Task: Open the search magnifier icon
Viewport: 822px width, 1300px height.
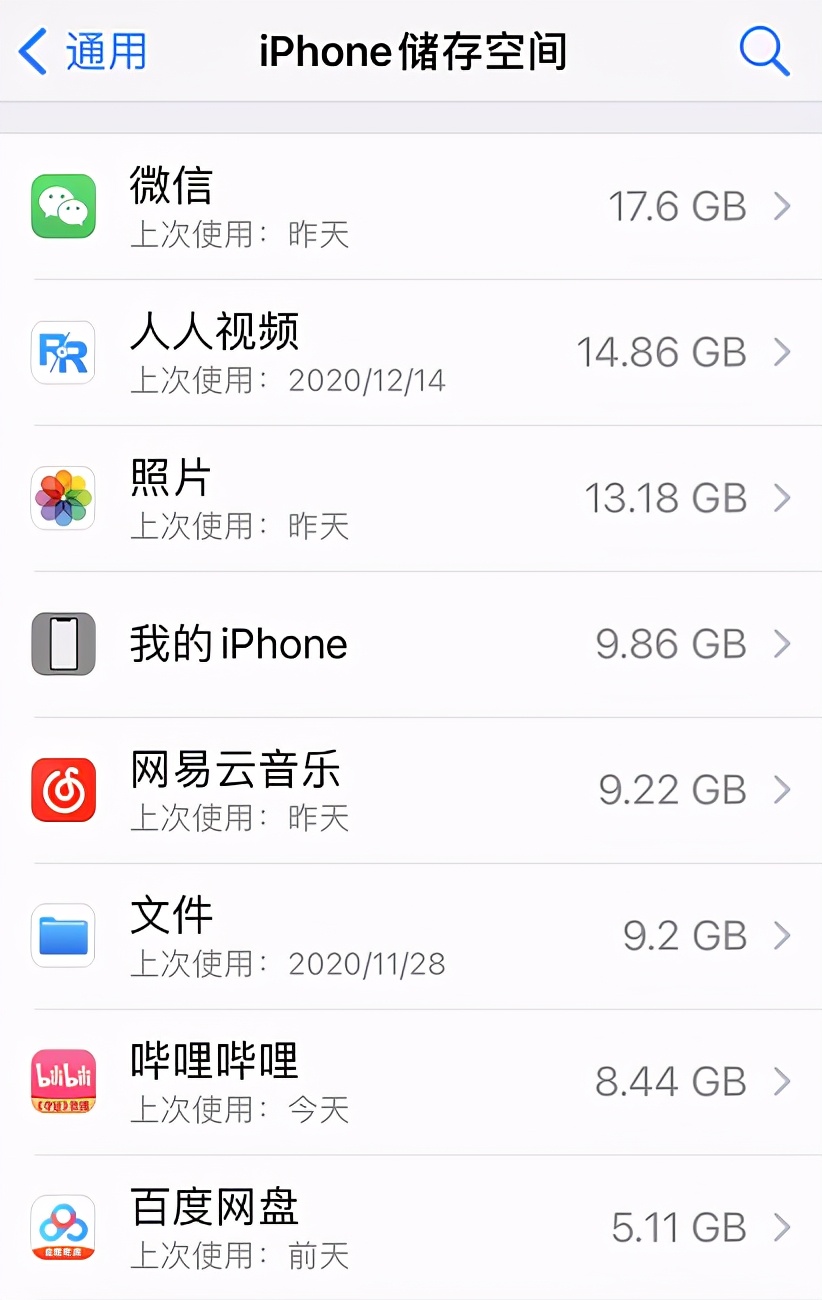Action: coord(763,51)
